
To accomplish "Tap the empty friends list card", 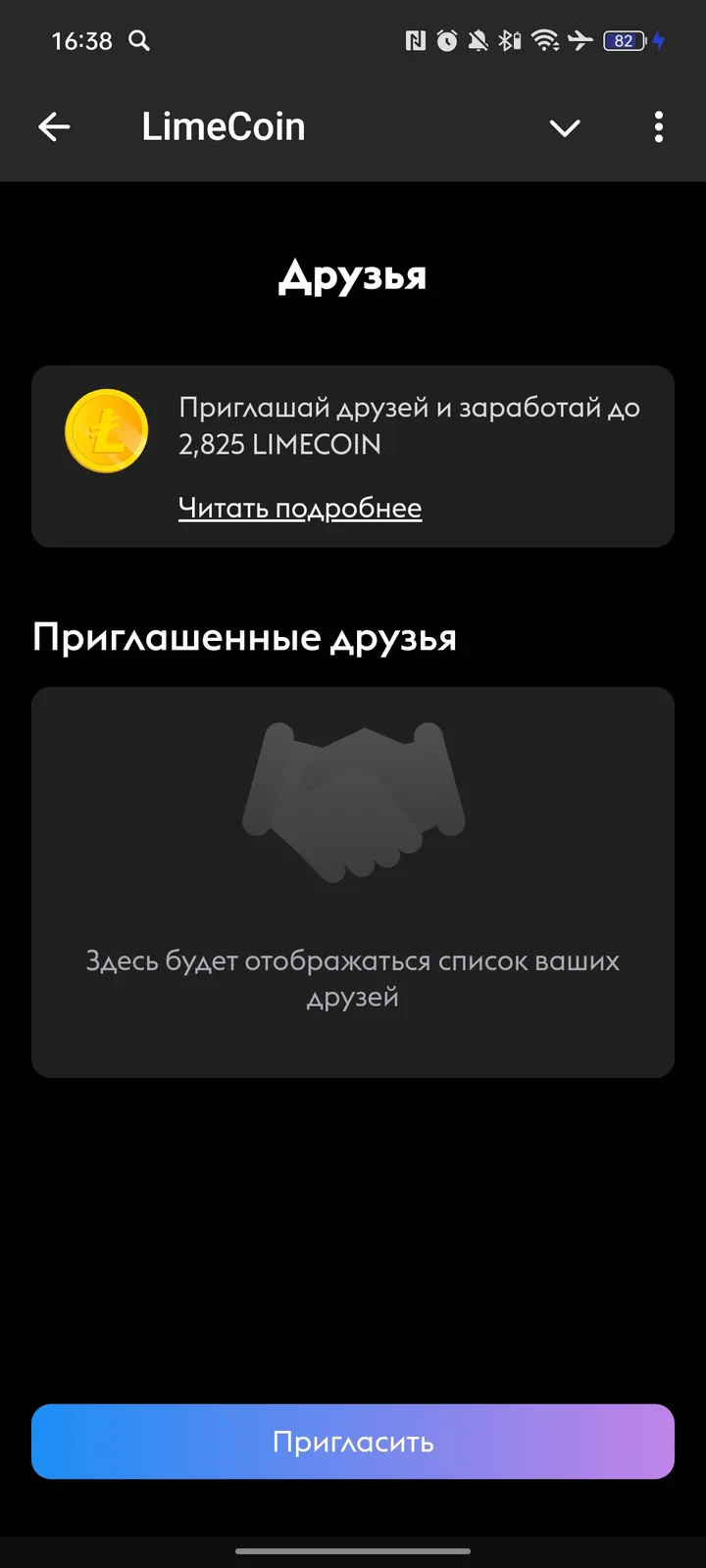I will [353, 882].
